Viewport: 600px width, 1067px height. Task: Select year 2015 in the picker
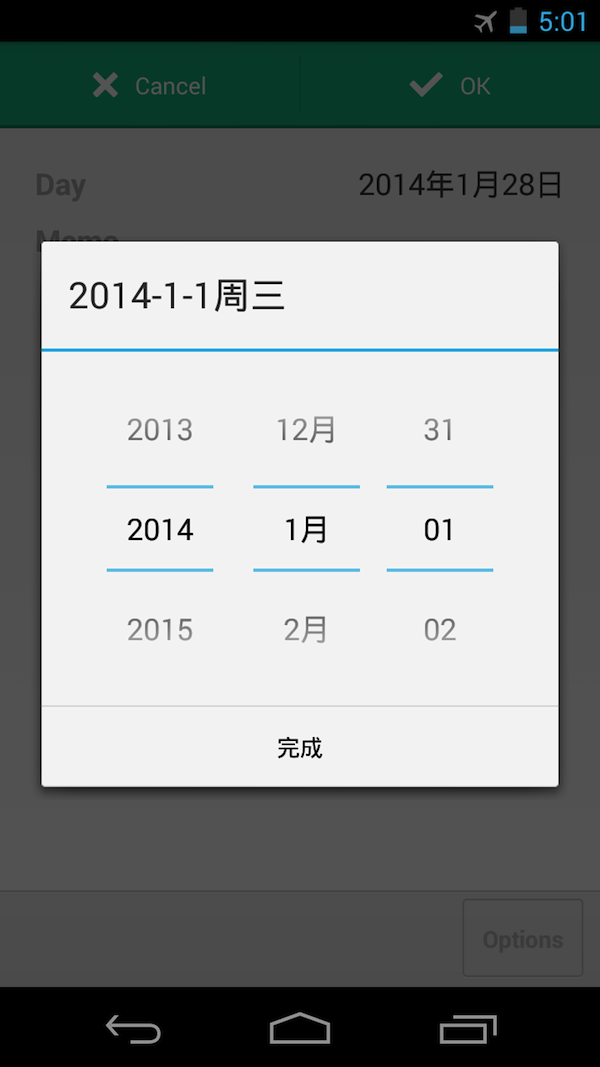pyautogui.click(x=160, y=630)
